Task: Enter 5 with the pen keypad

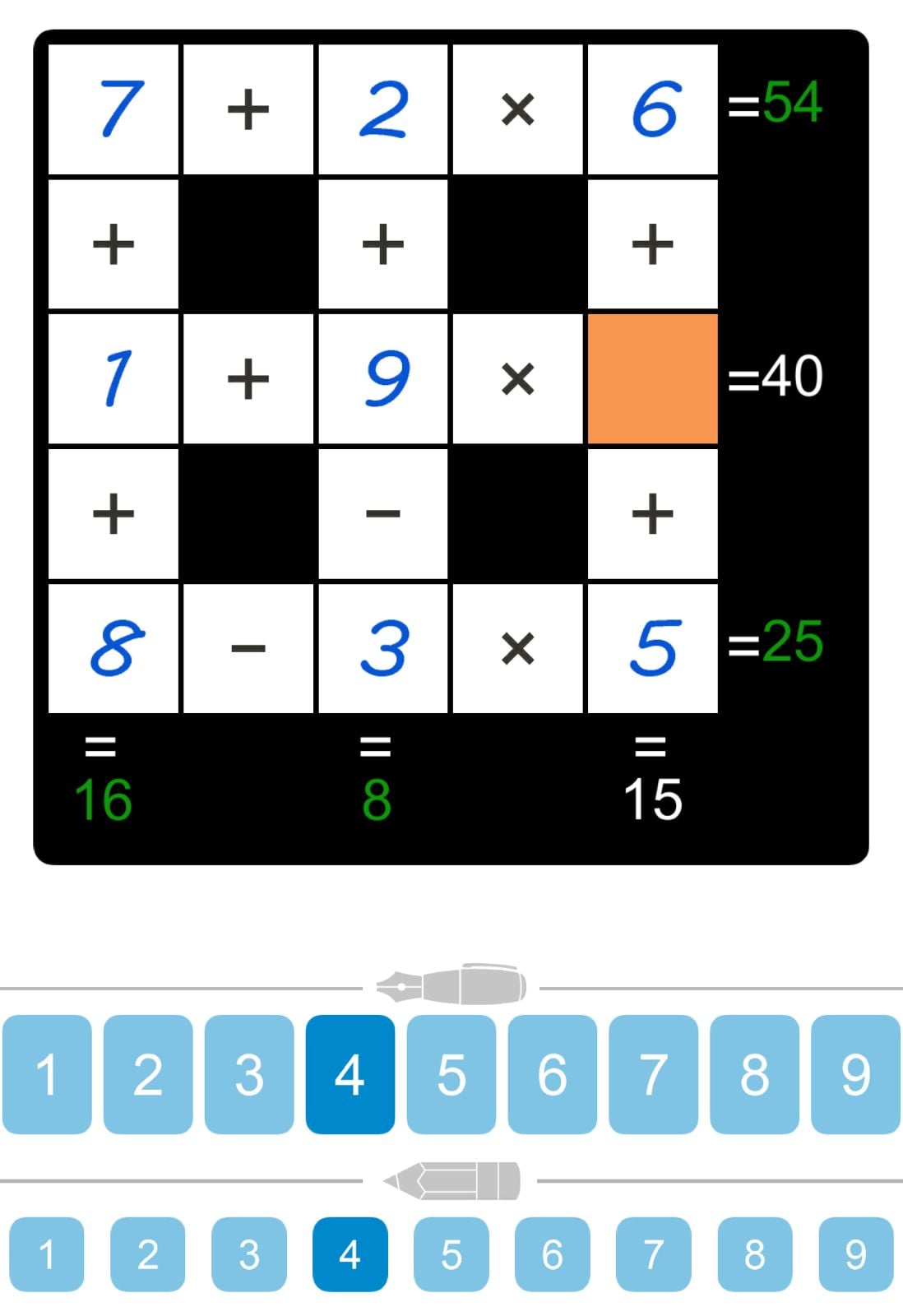Action: pos(451,1074)
